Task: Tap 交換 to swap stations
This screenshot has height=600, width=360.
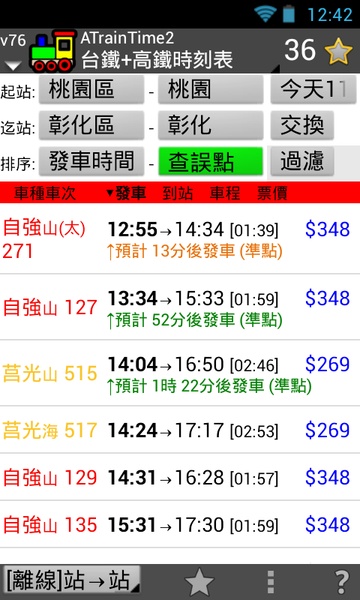Action: point(302,125)
